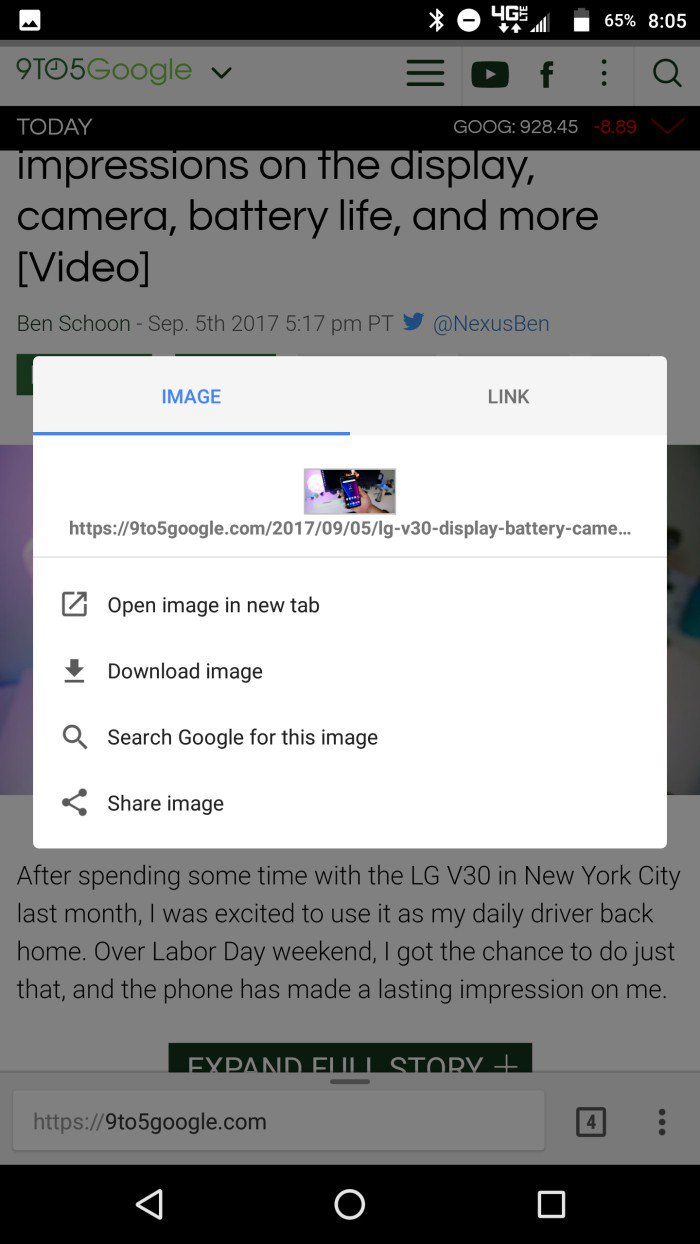
Task: Go to the home screen
Action: (350, 1204)
